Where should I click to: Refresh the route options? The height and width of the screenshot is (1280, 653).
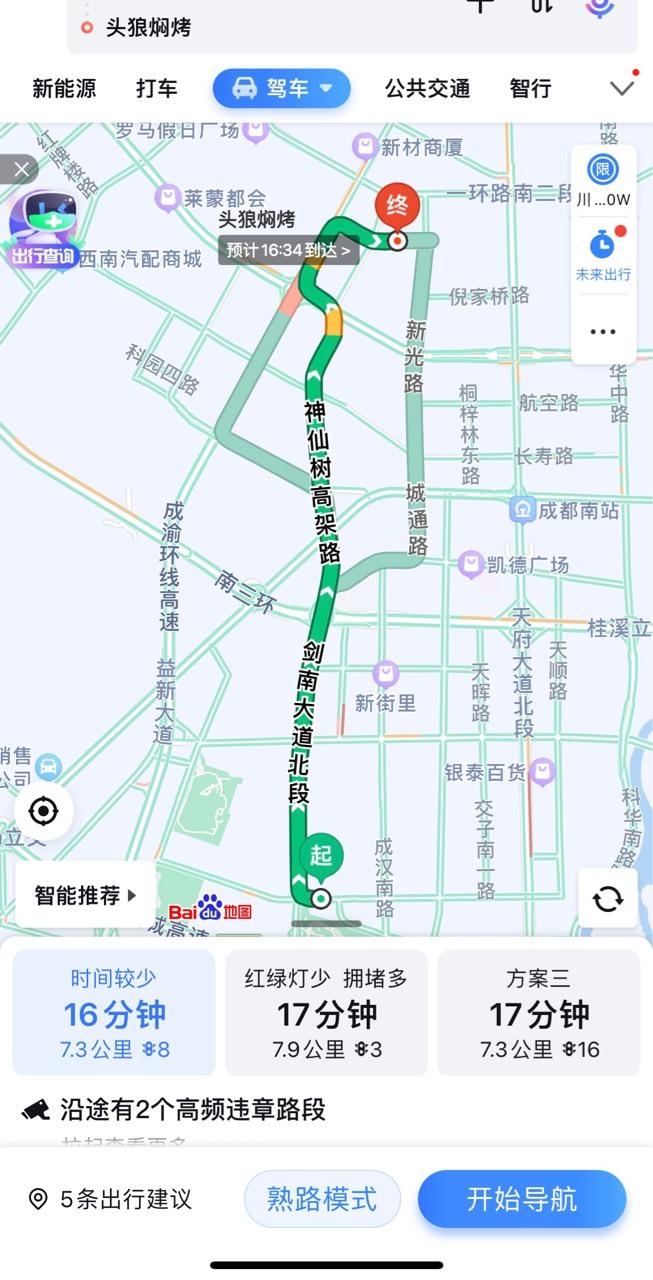coord(608,898)
